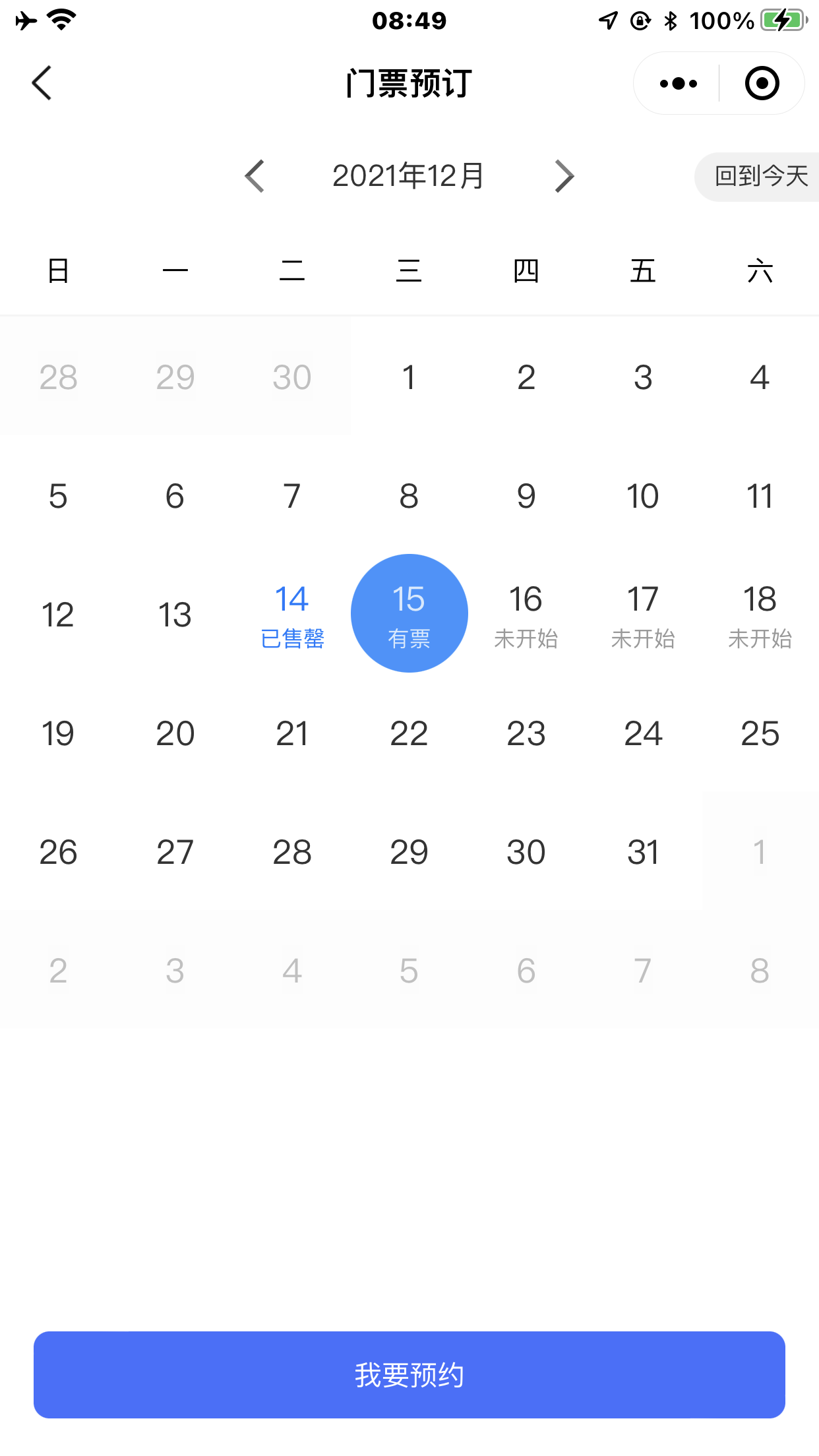Select December 1 on the calendar
The height and width of the screenshot is (1456, 819).
point(409,377)
